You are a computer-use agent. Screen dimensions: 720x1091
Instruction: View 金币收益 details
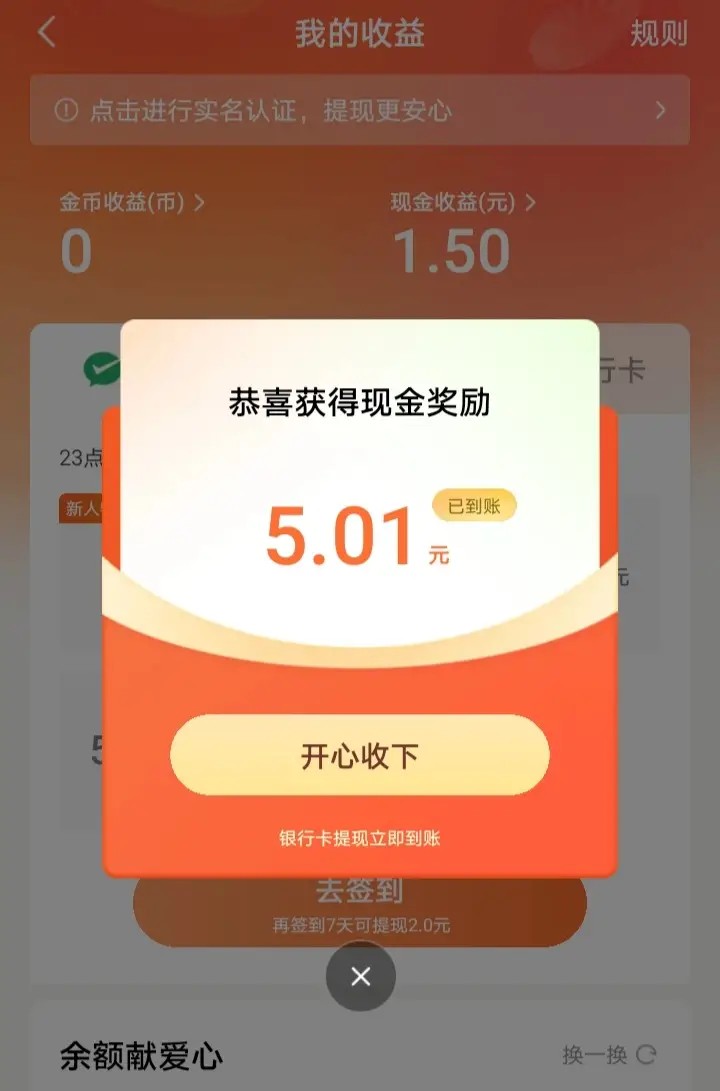coord(132,203)
